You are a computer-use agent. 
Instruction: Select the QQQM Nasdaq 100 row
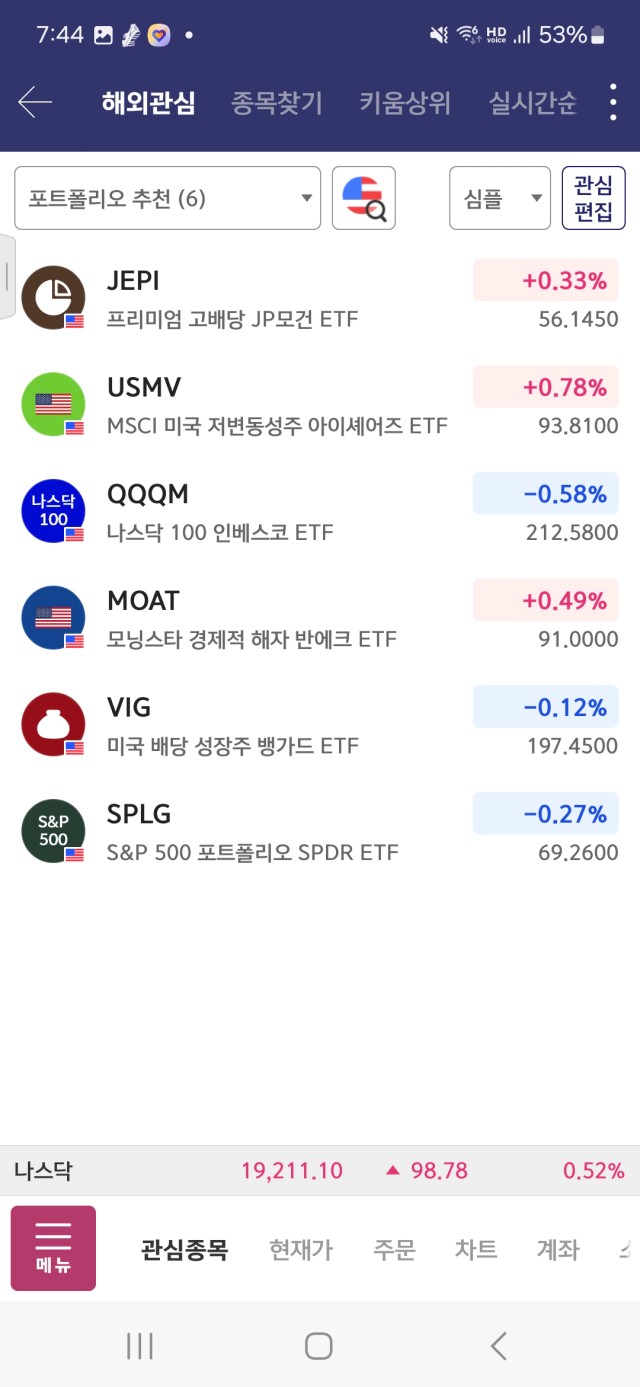point(320,511)
